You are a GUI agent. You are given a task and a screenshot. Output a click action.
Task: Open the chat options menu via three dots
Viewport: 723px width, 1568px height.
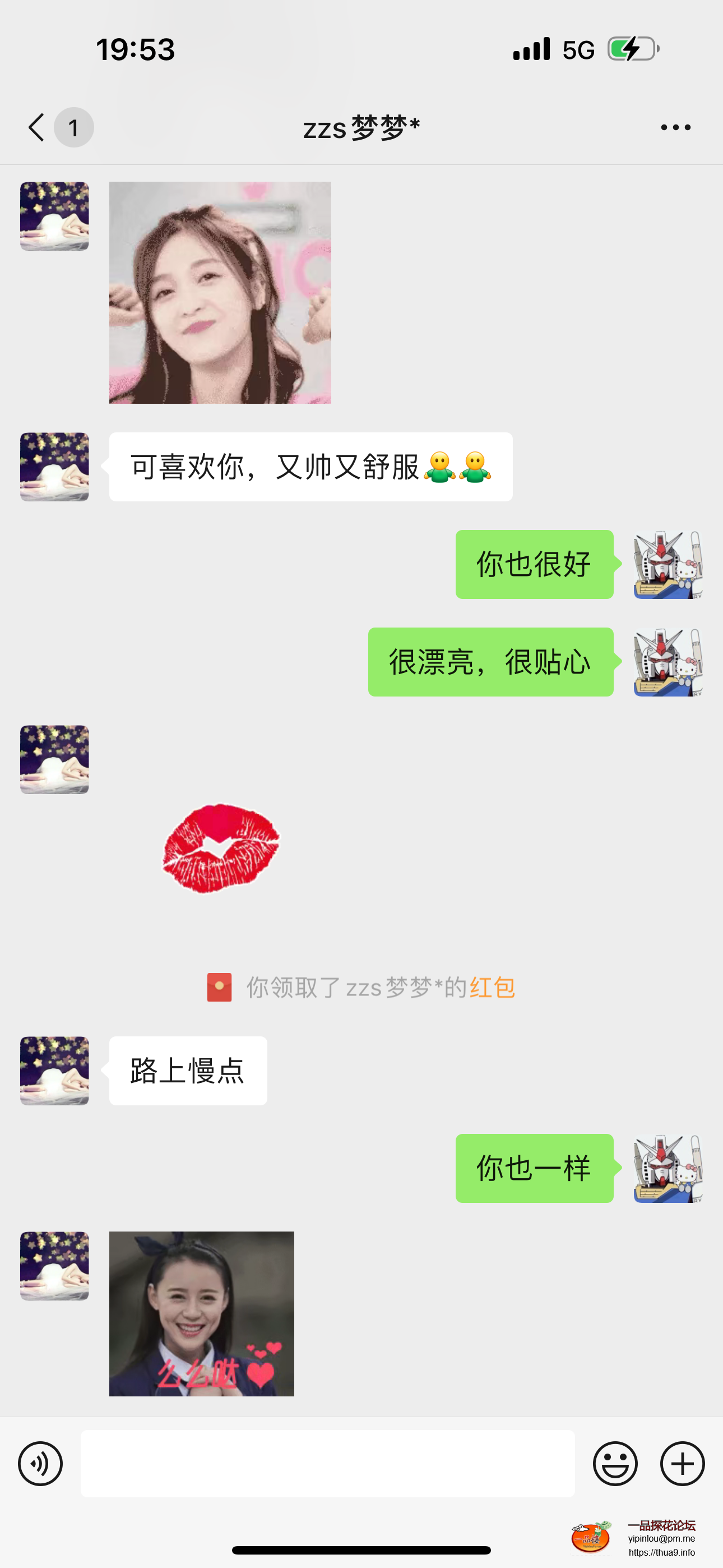[675, 127]
